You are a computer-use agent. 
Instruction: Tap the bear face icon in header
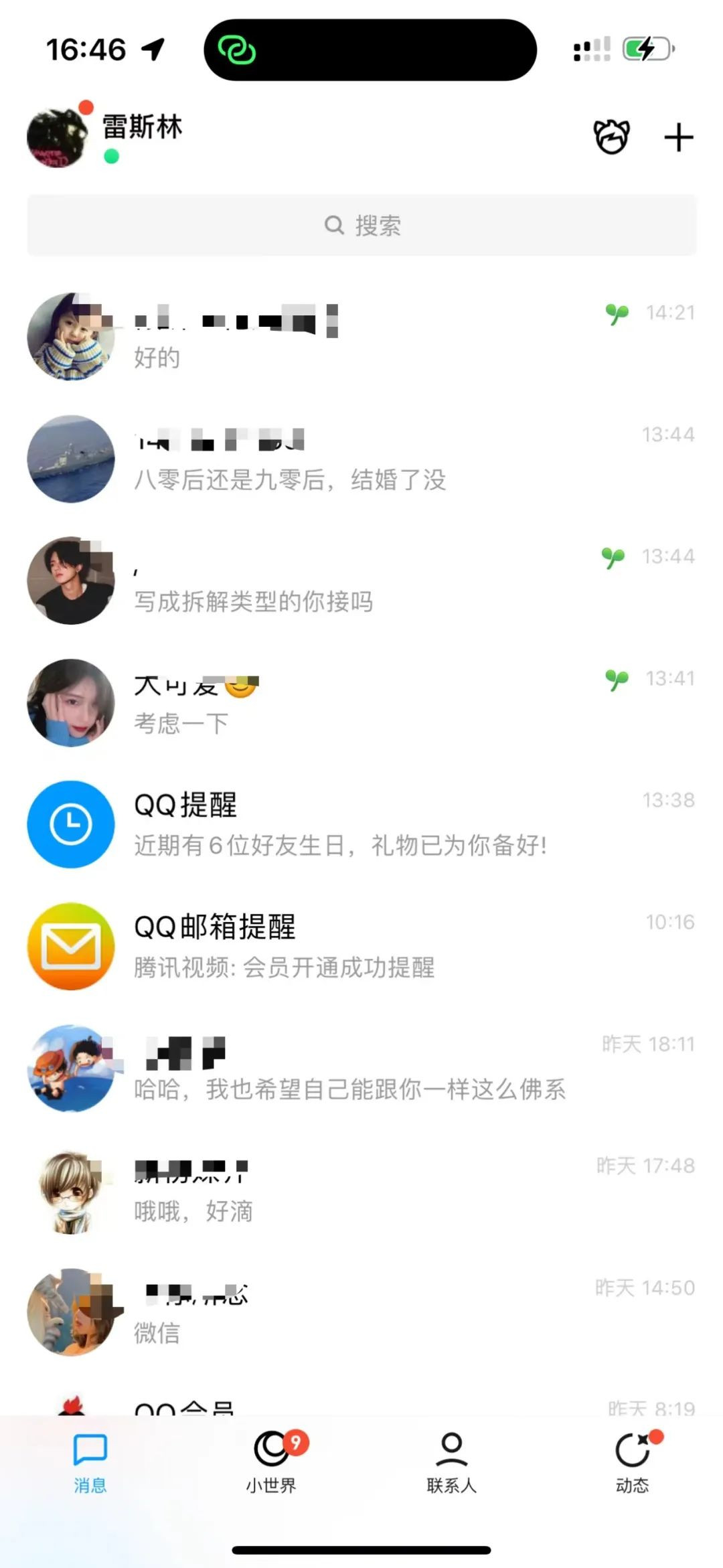click(611, 137)
